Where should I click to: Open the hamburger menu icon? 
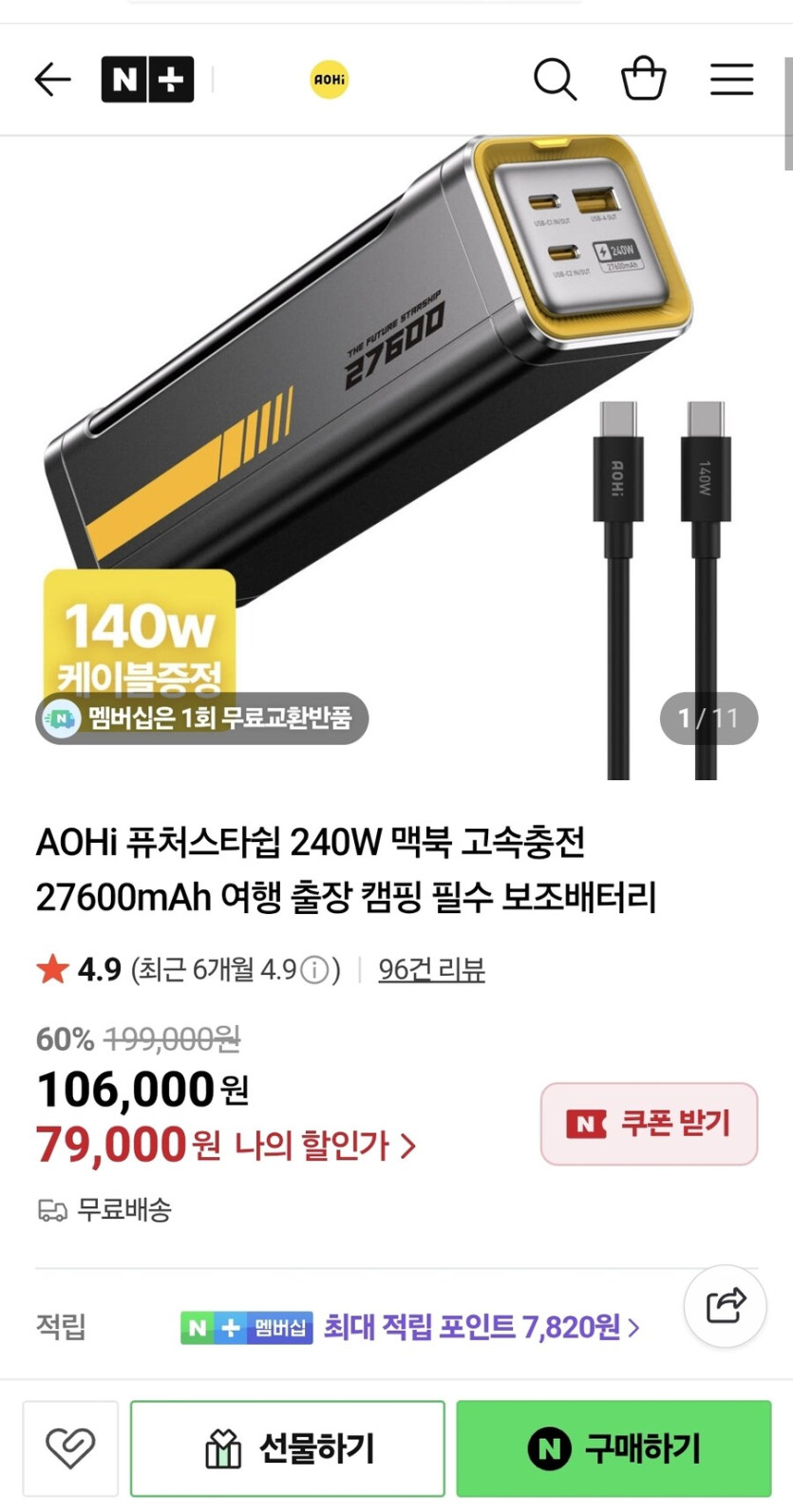coord(731,80)
